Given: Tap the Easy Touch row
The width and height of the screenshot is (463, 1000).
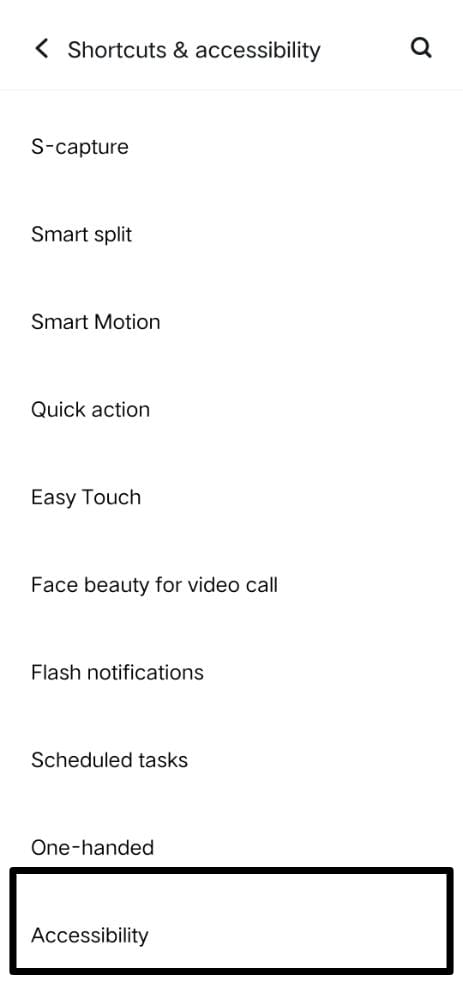Looking at the screenshot, I should [x=232, y=497].
